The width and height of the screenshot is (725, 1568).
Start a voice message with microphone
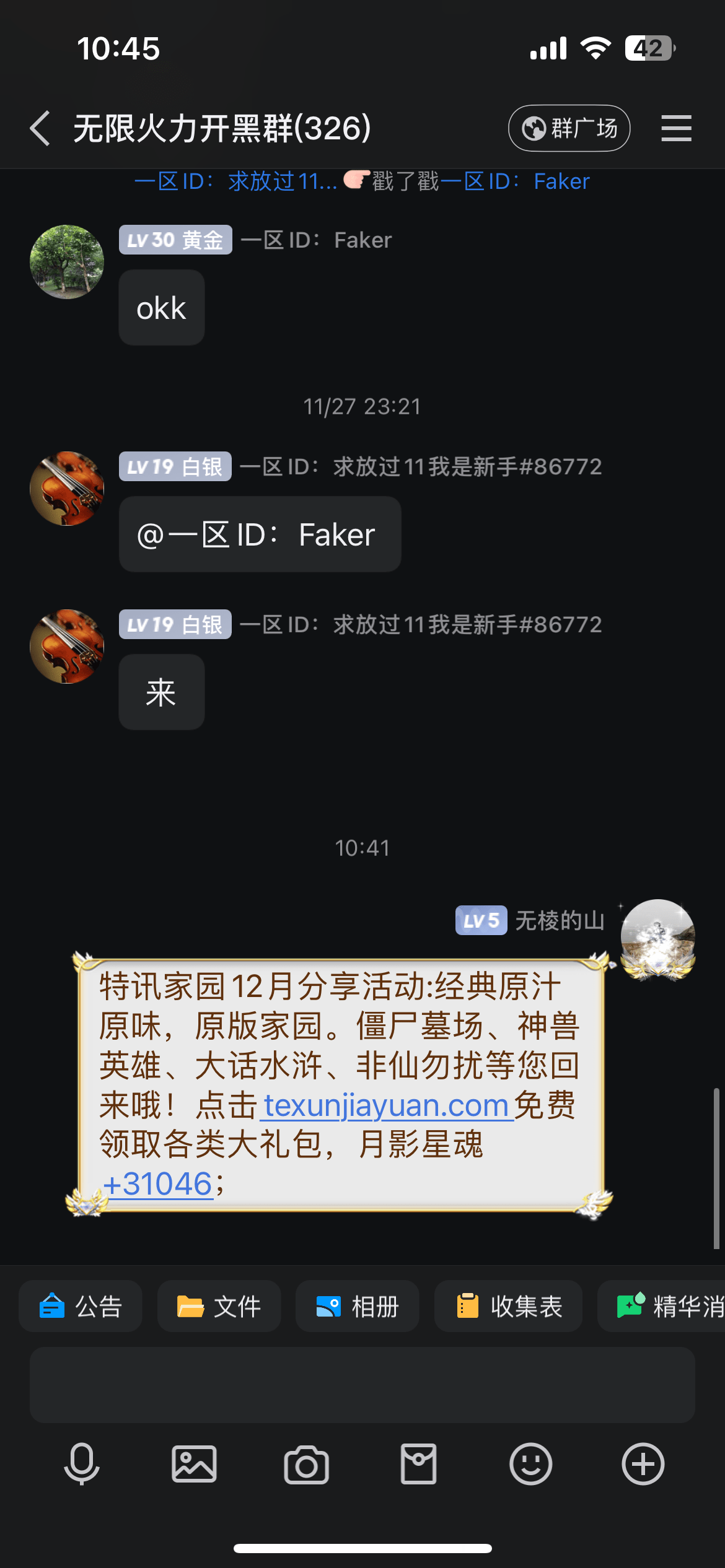point(82,1464)
